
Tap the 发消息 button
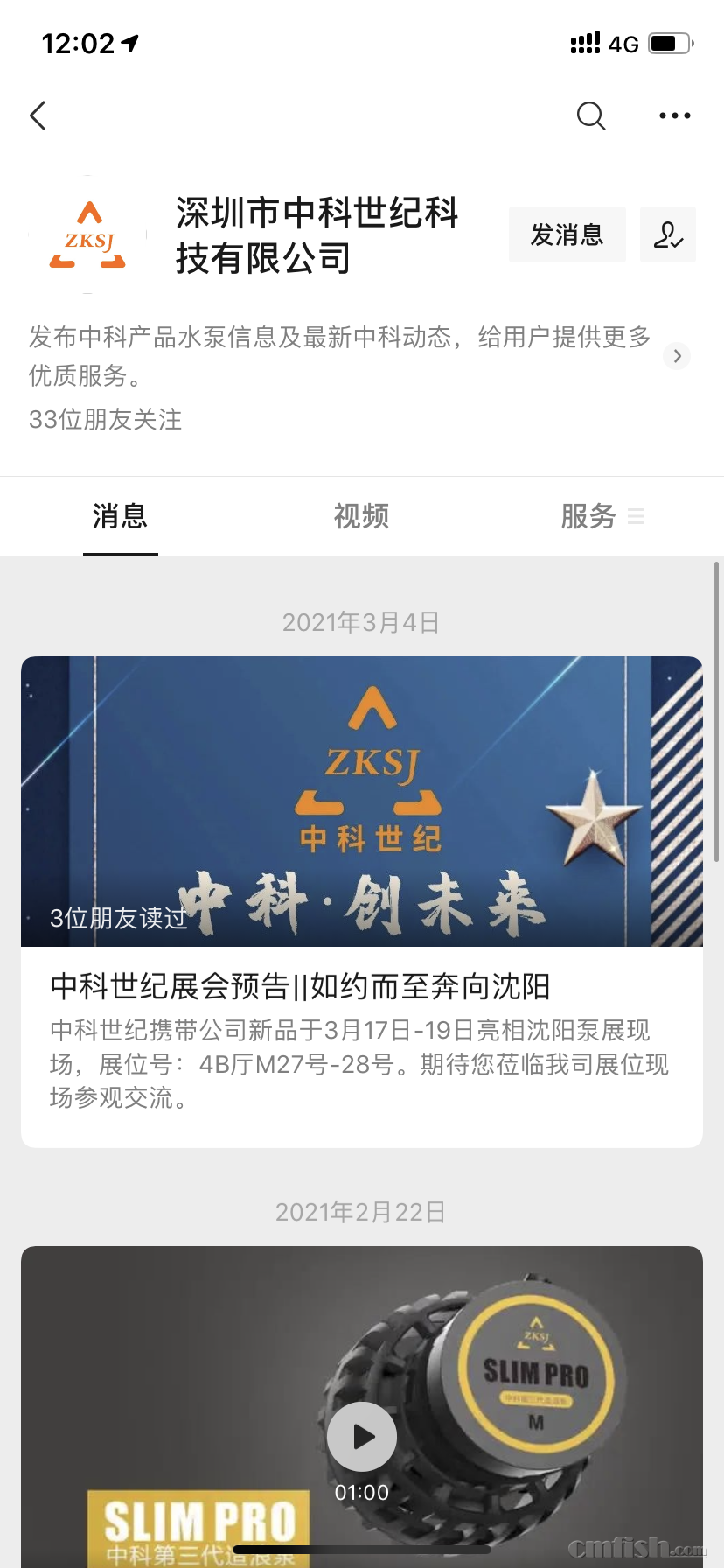567,234
